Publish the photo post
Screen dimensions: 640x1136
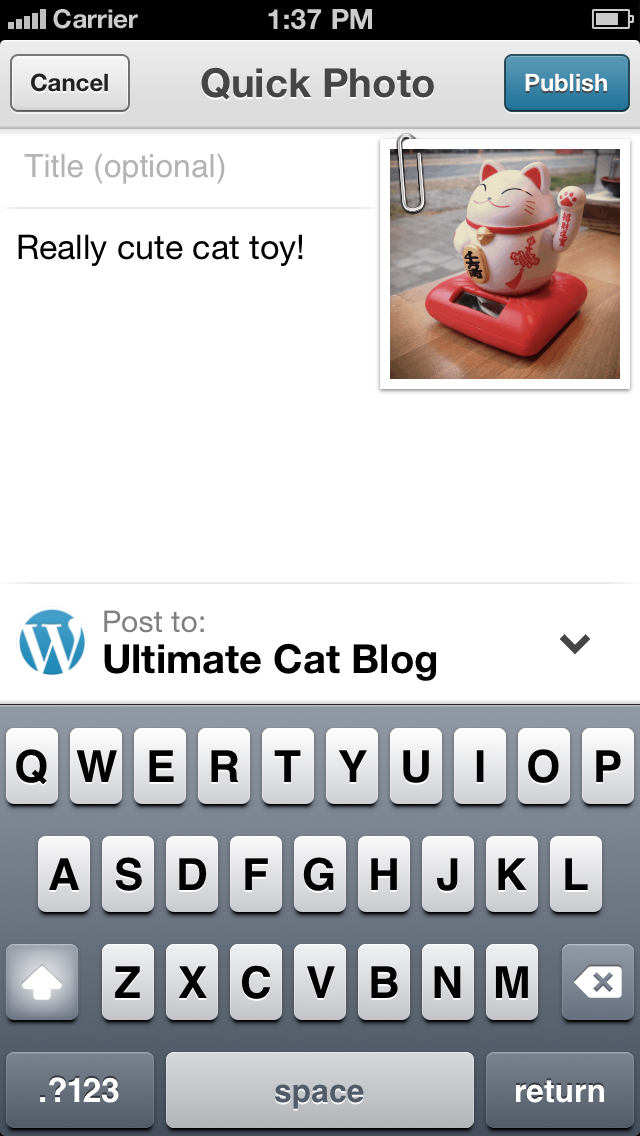coord(565,83)
